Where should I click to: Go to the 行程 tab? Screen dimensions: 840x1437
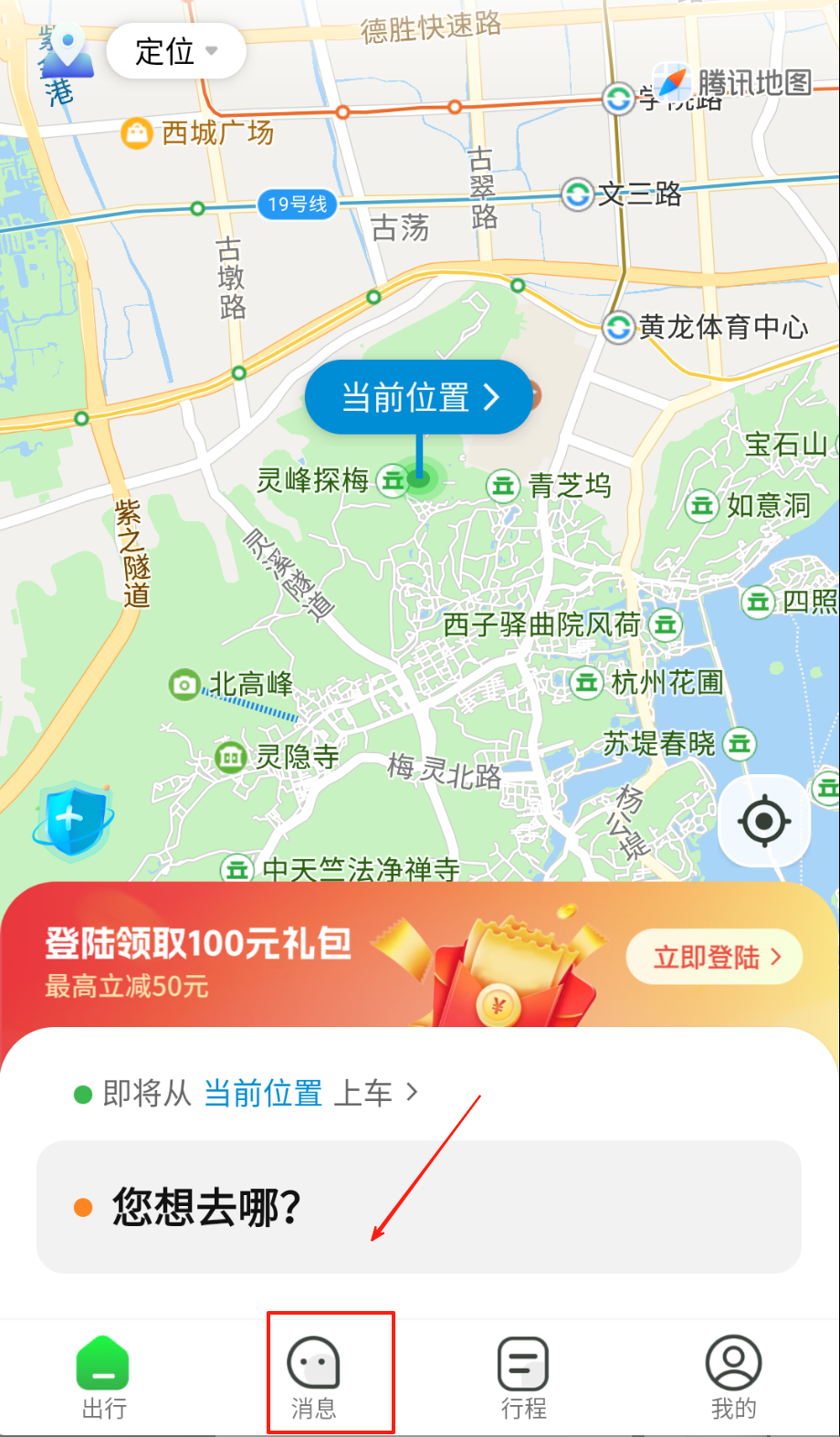click(x=523, y=1379)
